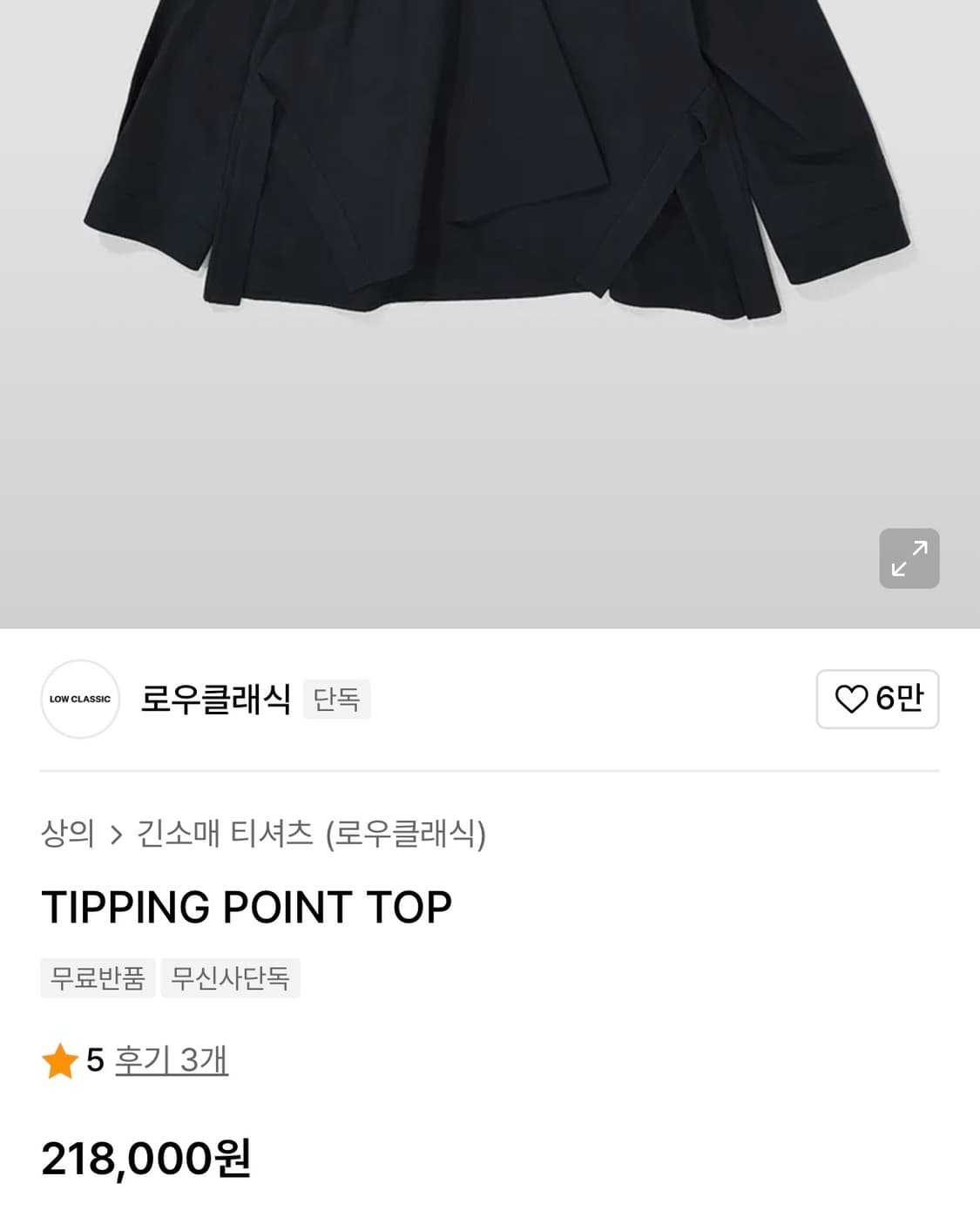Click the 무료반품 tag
The width and height of the screenshot is (980, 1210).
tap(97, 978)
